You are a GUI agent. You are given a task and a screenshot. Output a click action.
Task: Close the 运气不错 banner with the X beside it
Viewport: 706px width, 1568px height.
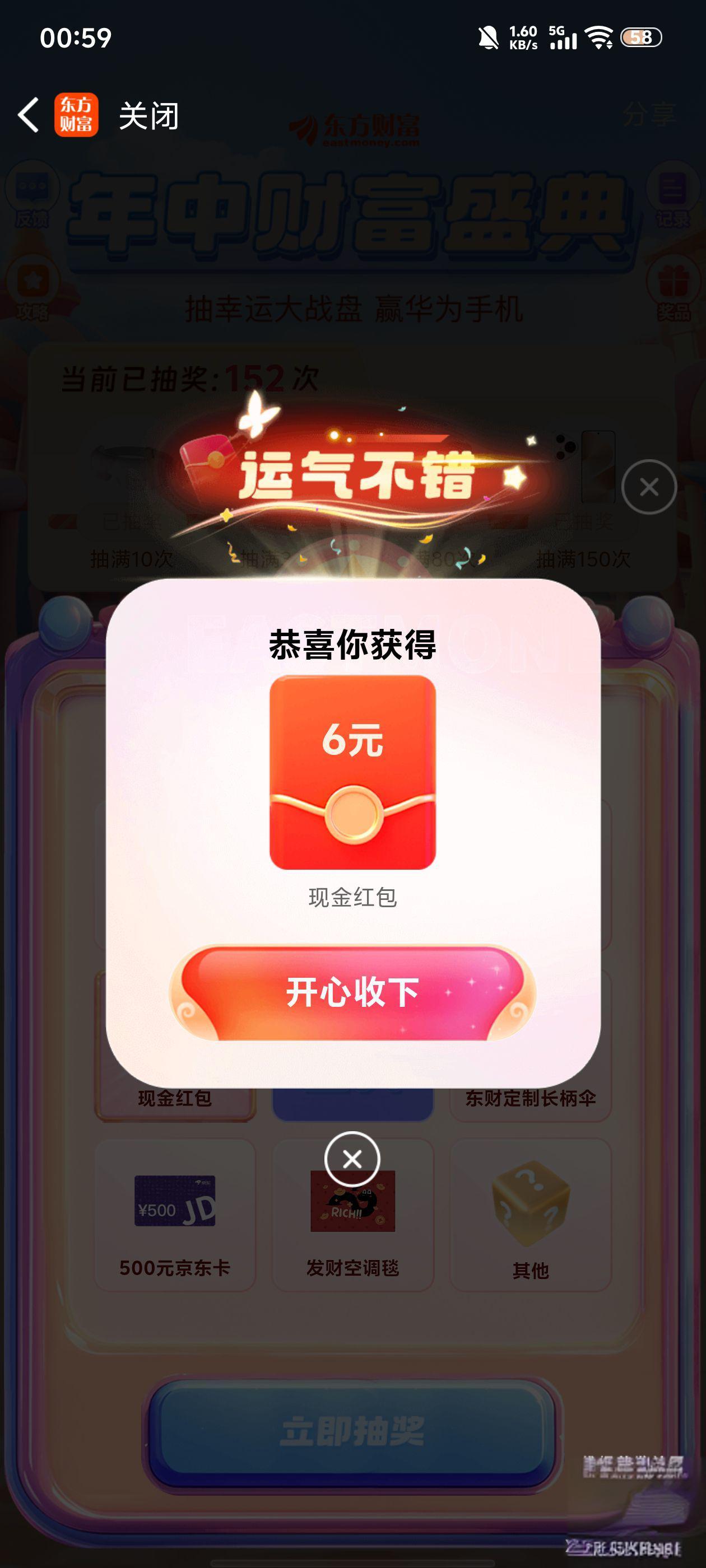649,487
